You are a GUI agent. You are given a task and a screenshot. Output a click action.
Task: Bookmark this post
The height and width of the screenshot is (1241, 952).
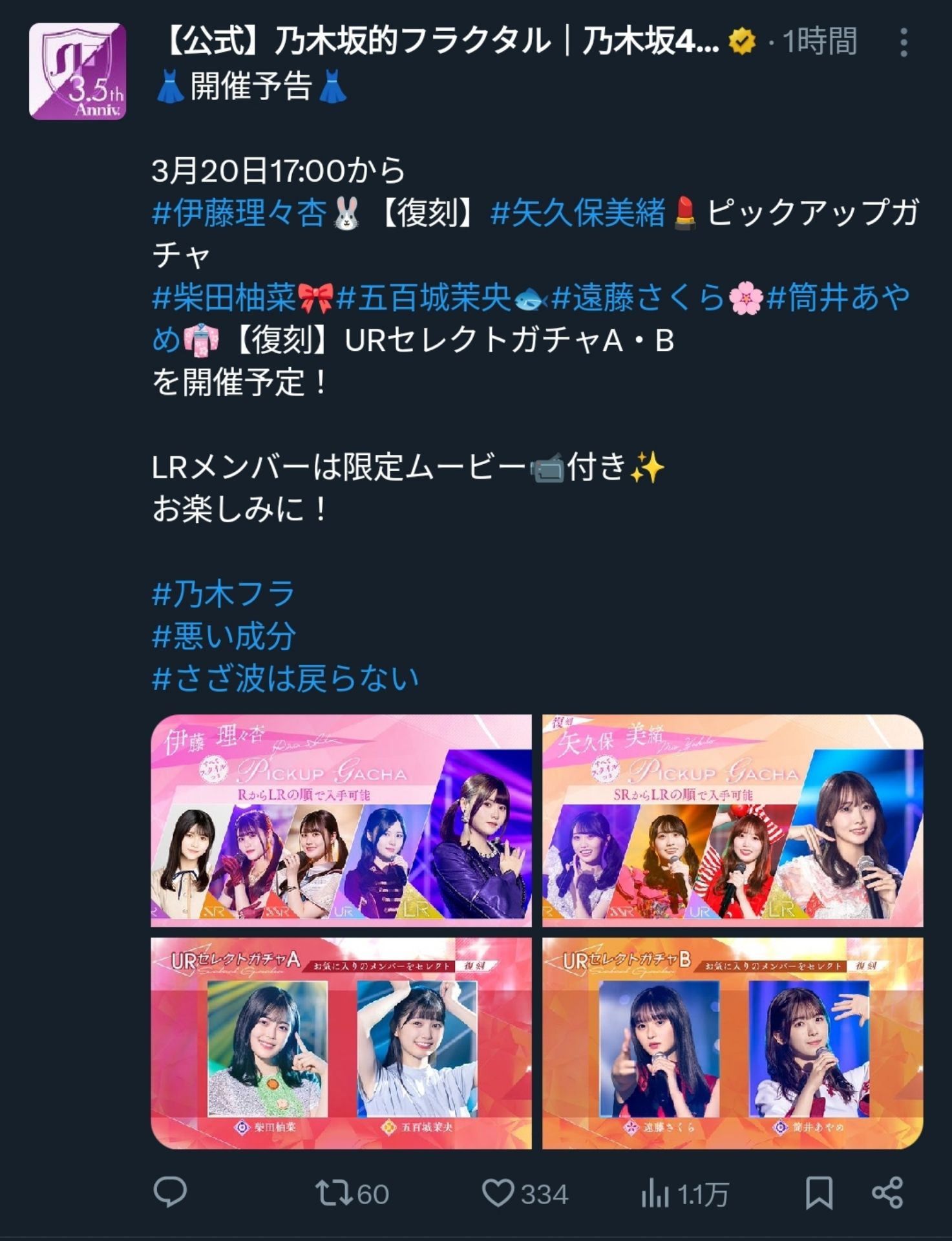(819, 1193)
